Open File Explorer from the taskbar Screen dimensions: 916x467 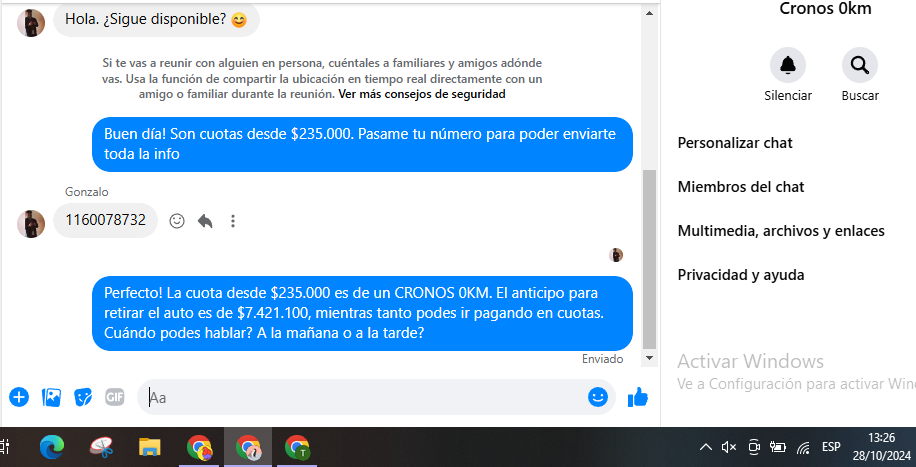[x=150, y=447]
